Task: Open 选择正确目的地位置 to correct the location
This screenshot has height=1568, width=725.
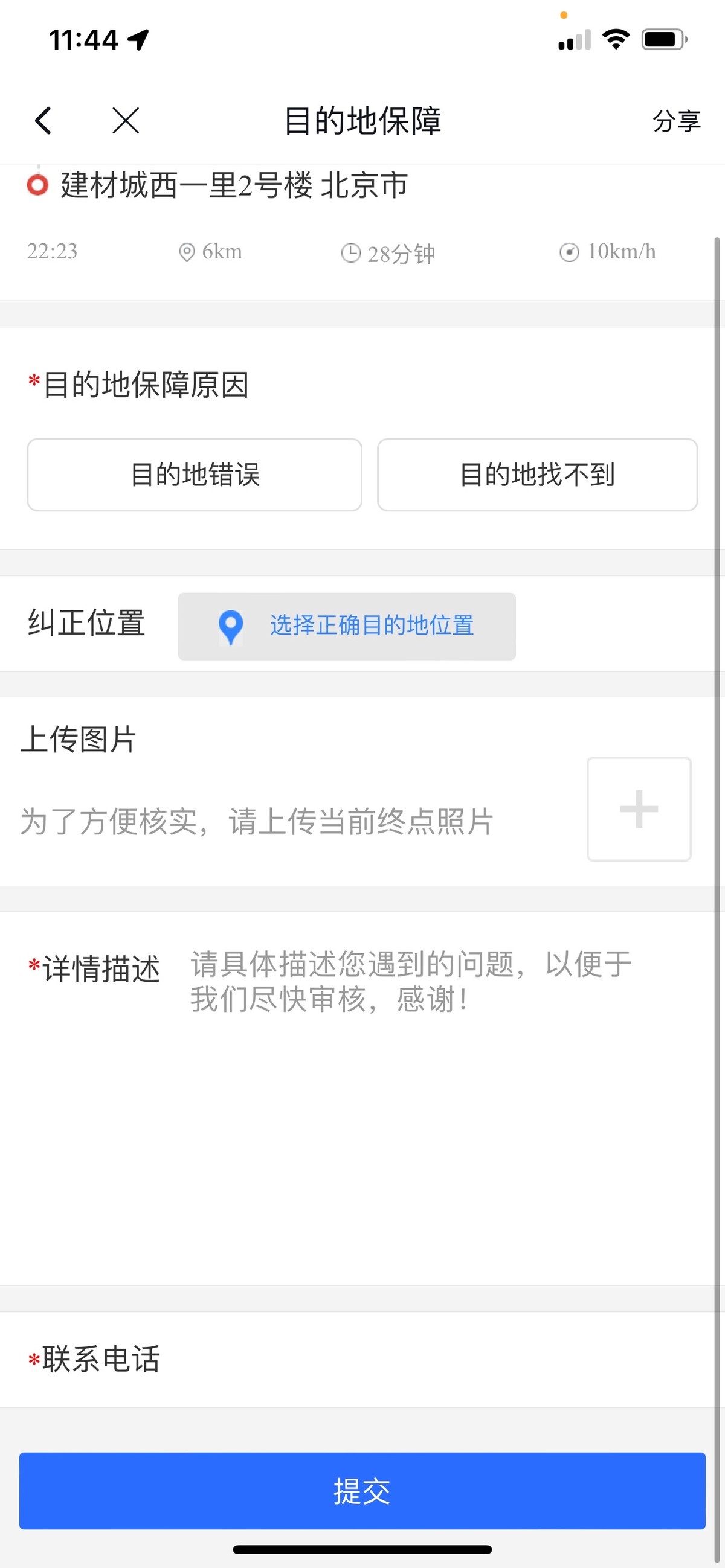Action: (x=347, y=626)
